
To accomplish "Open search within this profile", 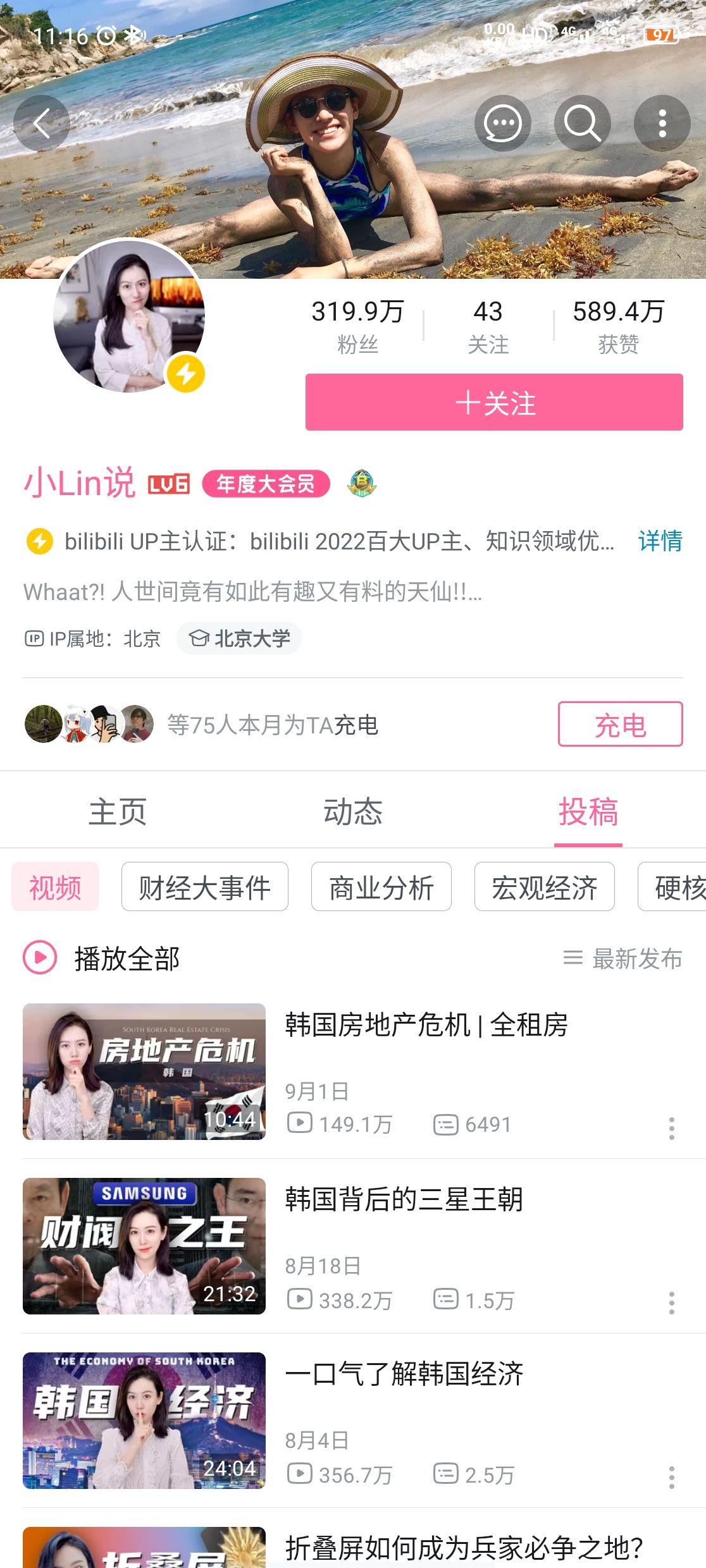I will [x=582, y=123].
